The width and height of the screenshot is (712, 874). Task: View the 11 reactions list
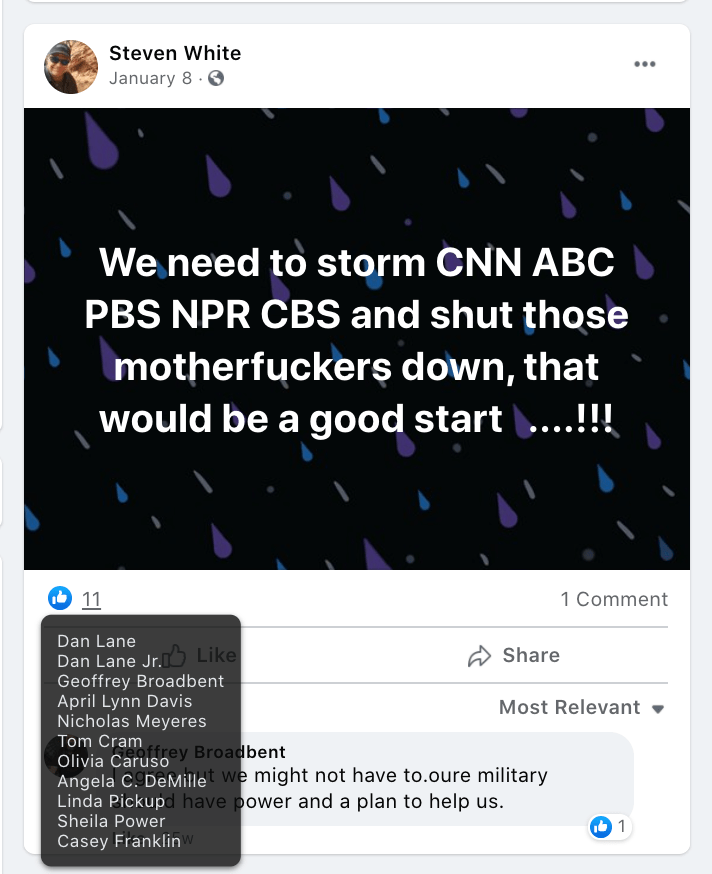(91, 599)
